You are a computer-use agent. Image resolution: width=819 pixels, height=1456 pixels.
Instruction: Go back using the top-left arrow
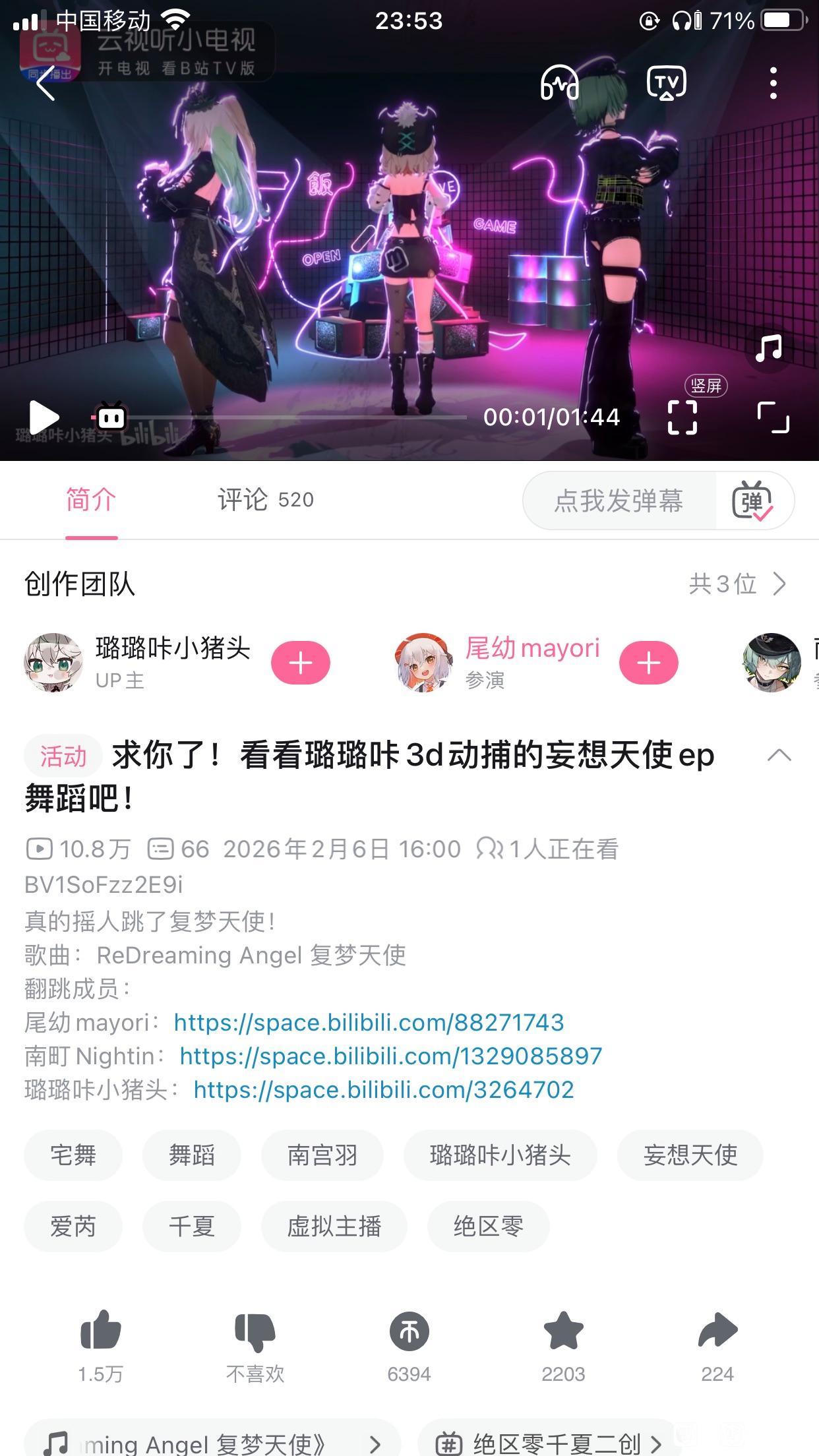coord(45,84)
